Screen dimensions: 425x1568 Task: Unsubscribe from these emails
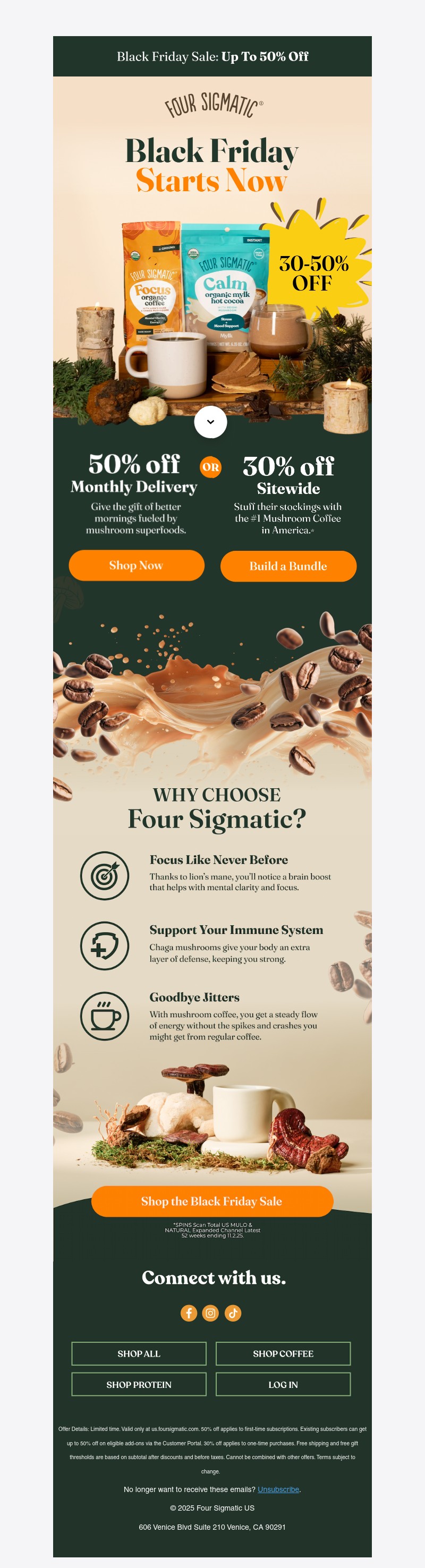click(x=278, y=1489)
